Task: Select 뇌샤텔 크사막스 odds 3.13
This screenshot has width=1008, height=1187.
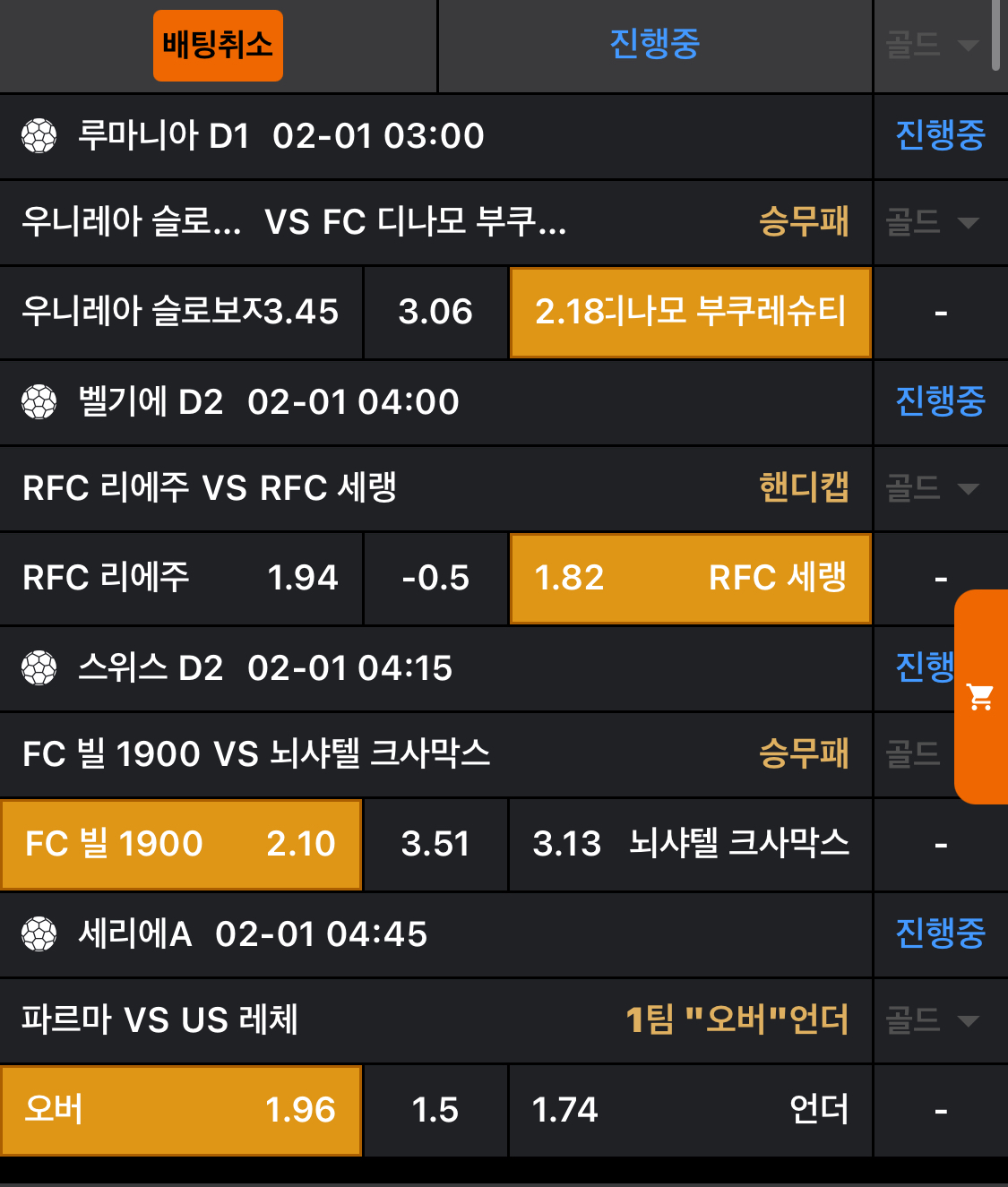Action: click(690, 844)
